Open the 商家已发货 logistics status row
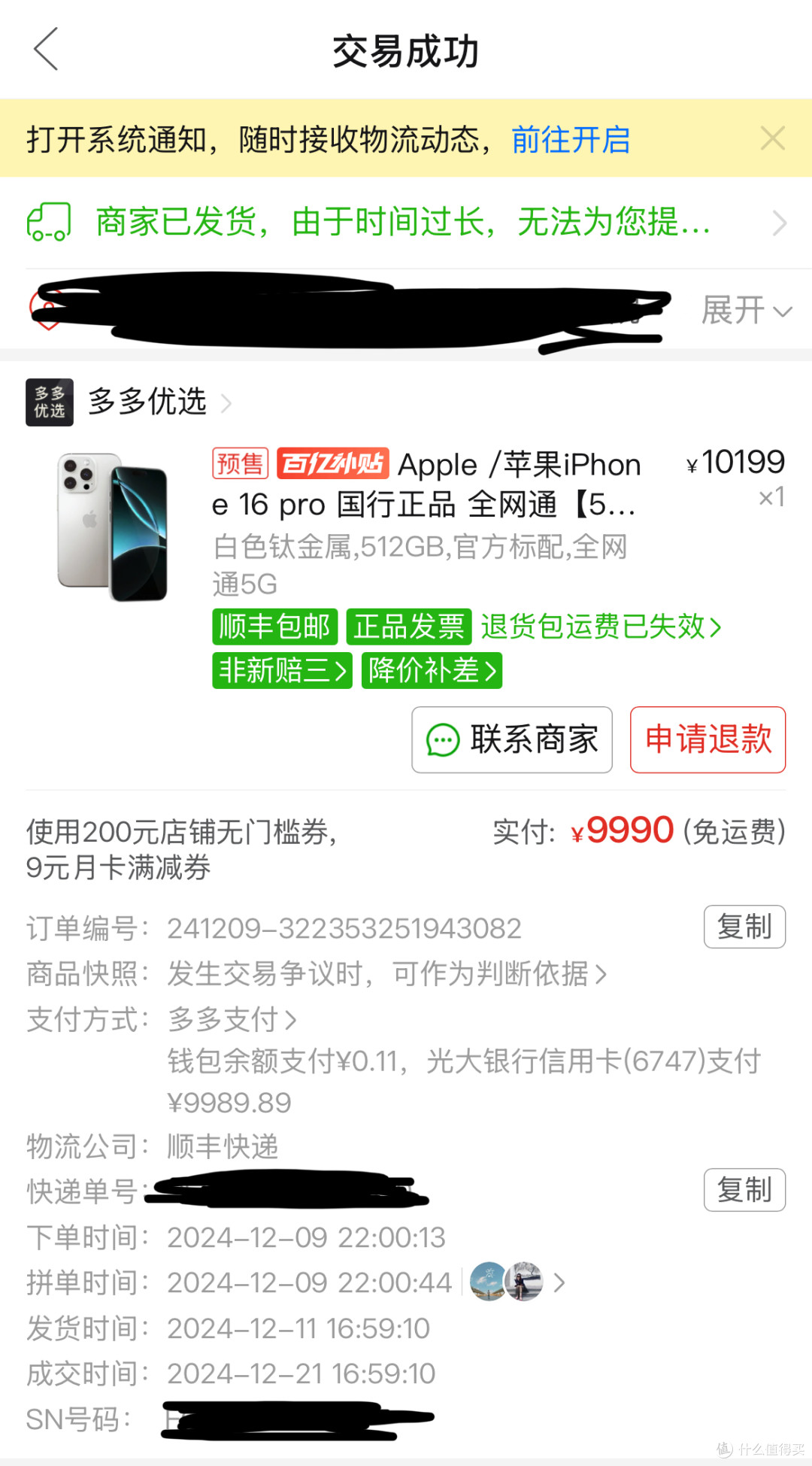The width and height of the screenshot is (812, 1466). tap(406, 223)
